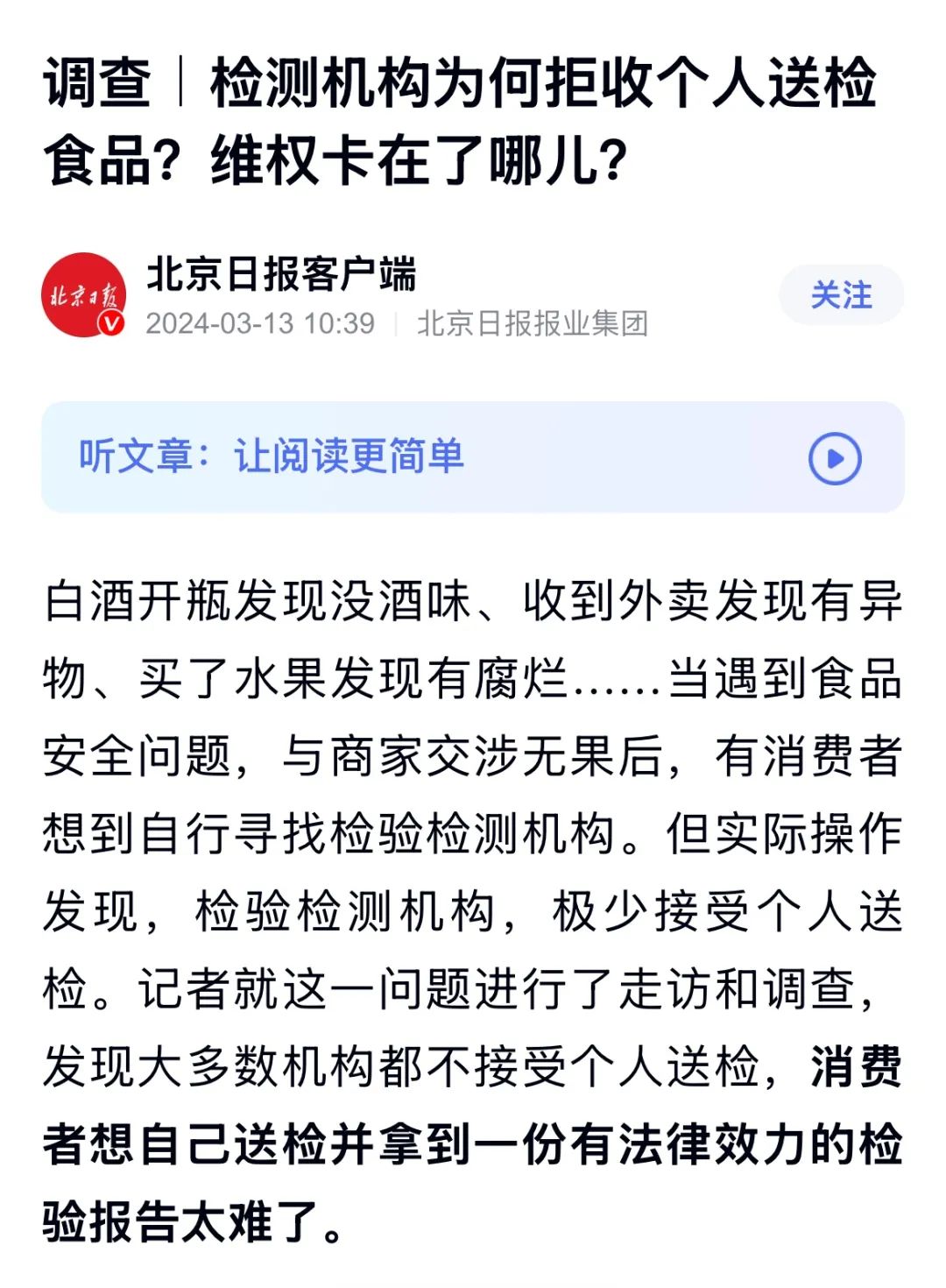Follow 北京日报客户端 with the 关注 button
The width and height of the screenshot is (946, 1288).
pyautogui.click(x=840, y=295)
